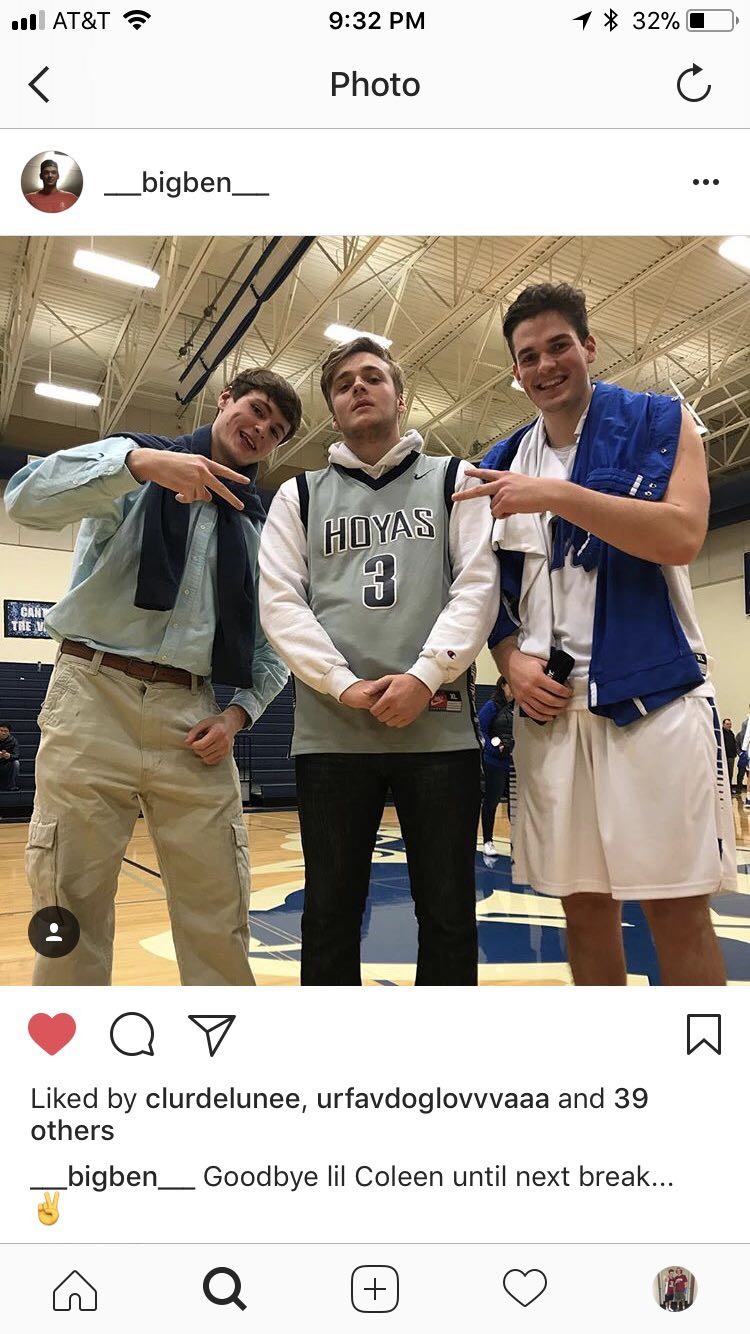Refresh the photo post
This screenshot has width=750, height=1334.
point(693,85)
